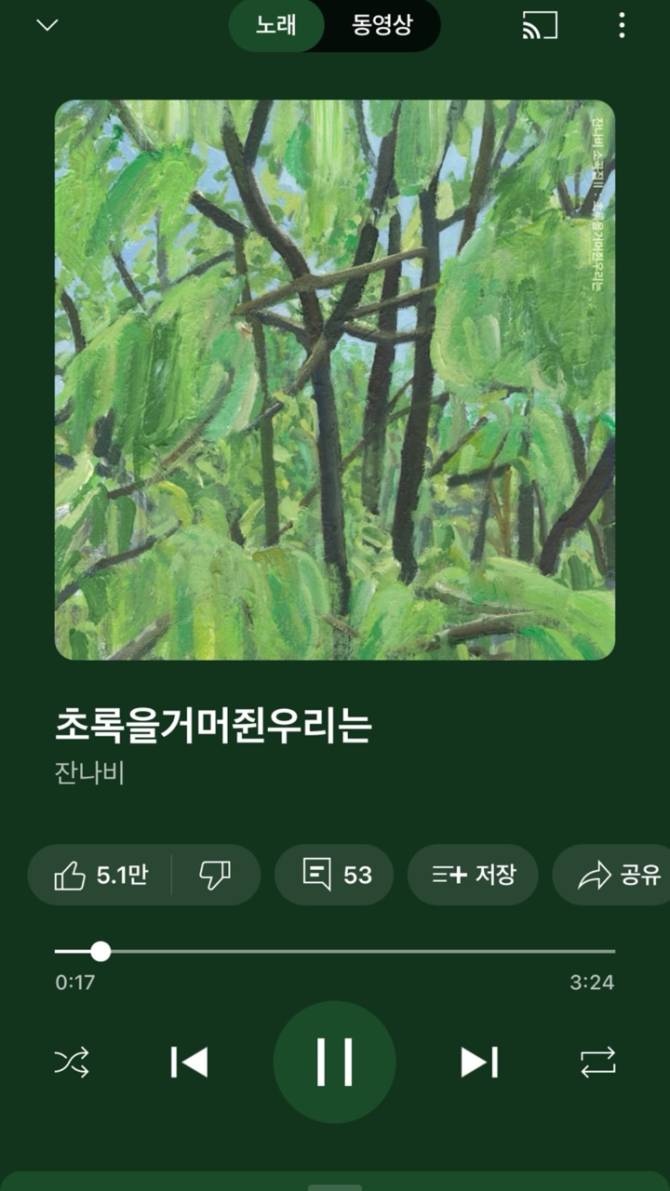Switch to the 동영상 tab
This screenshot has height=1191, width=670.
click(x=381, y=26)
